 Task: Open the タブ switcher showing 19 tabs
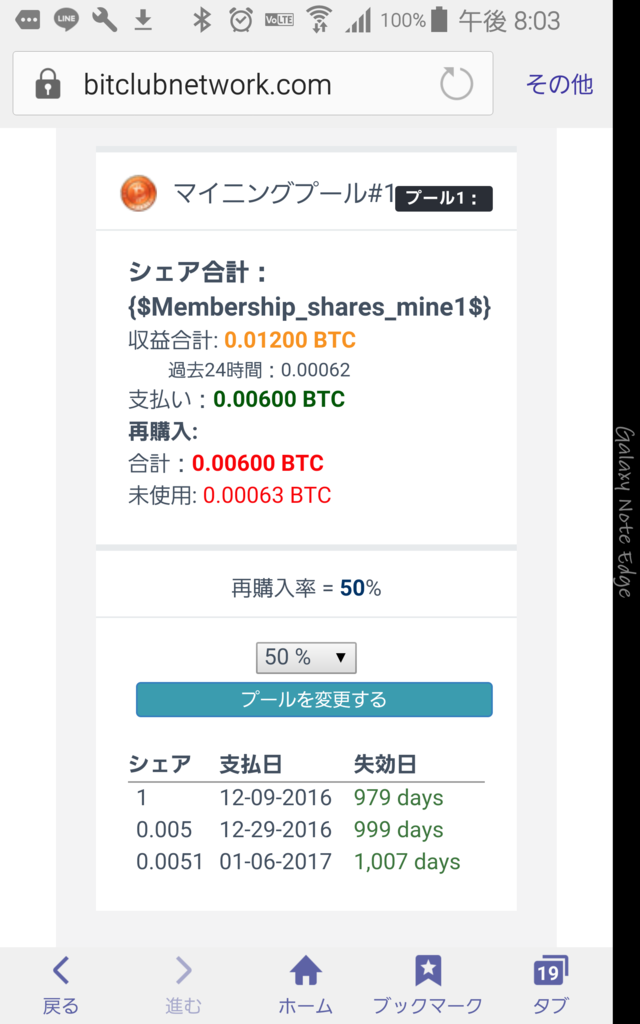(x=551, y=985)
